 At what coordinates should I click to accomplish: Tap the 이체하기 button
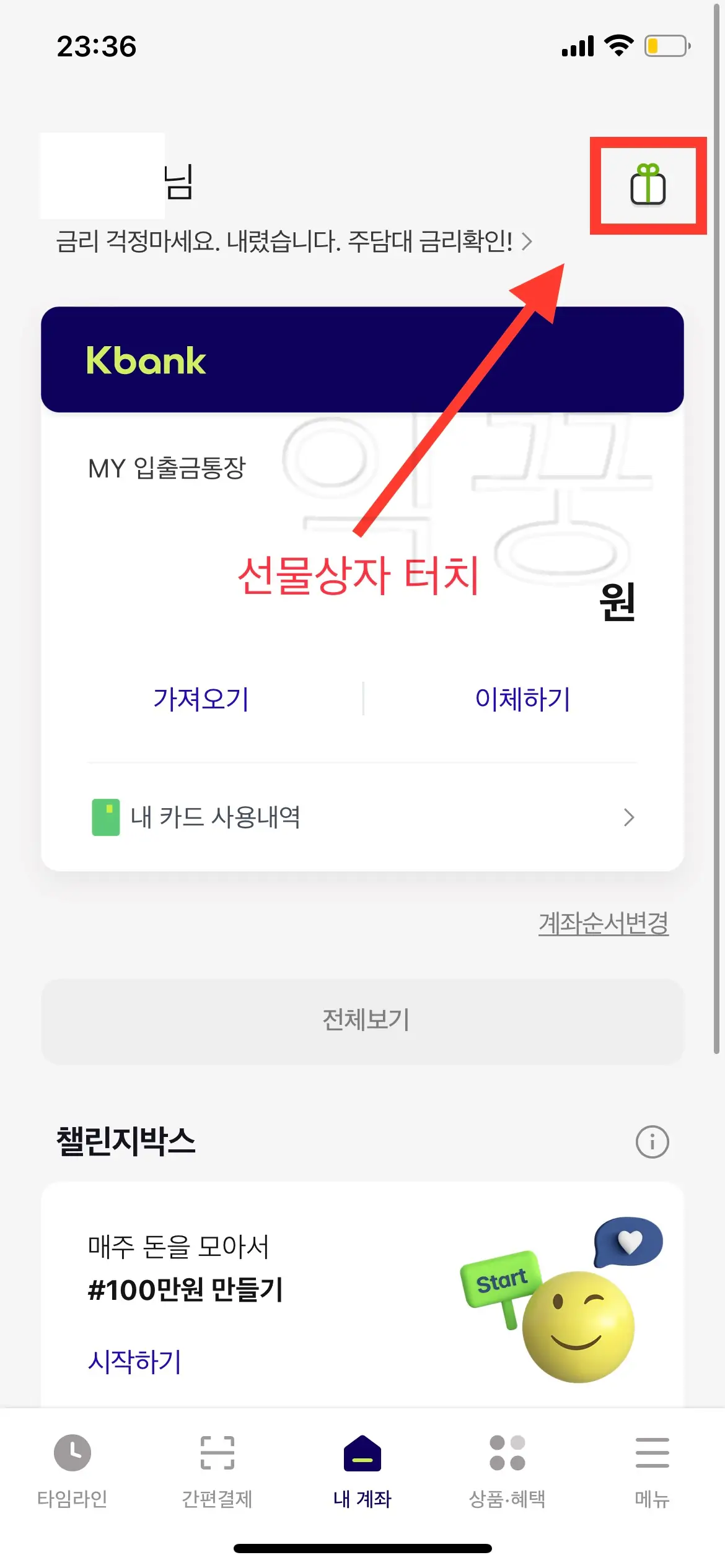point(522,699)
